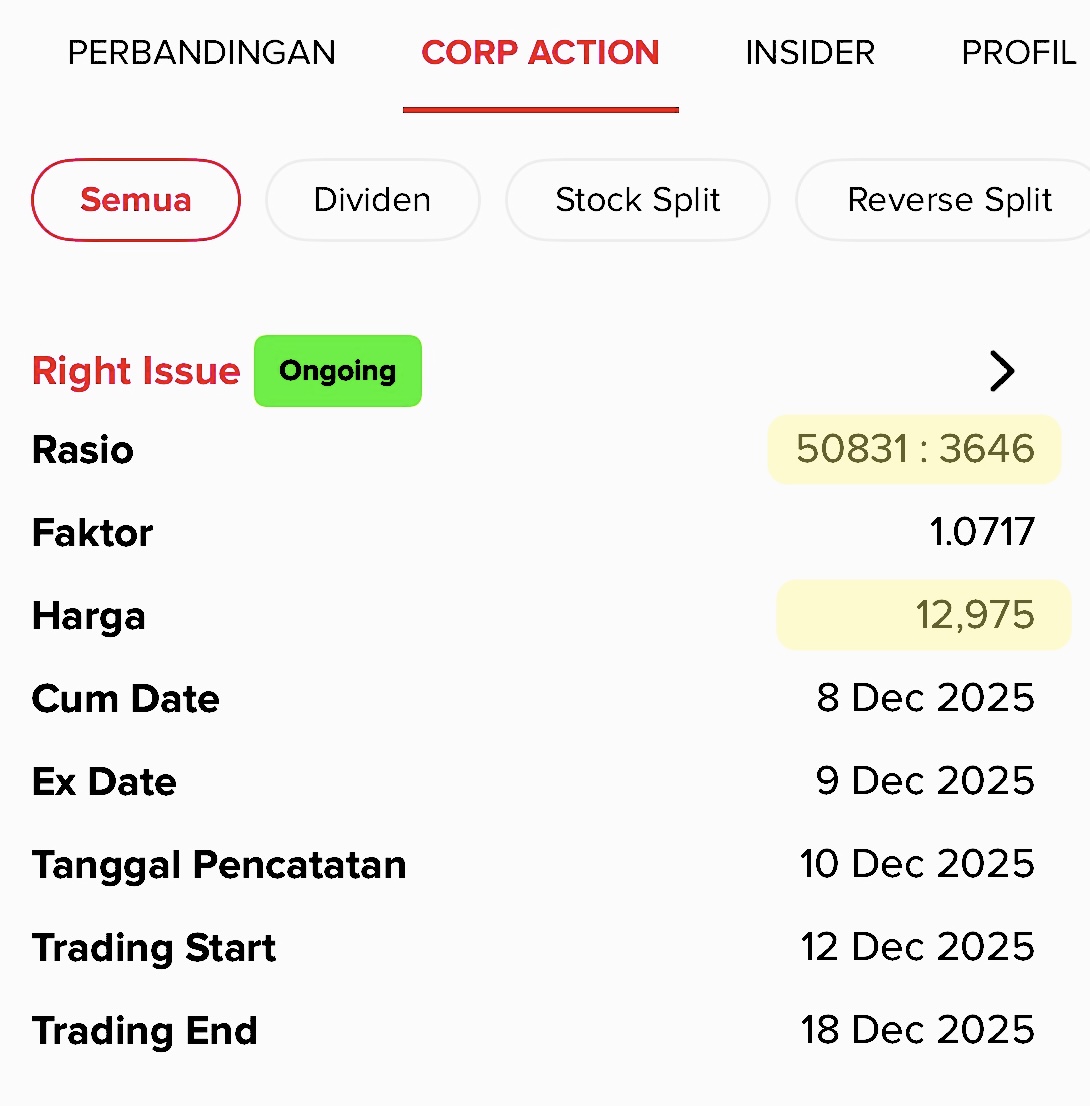Click the Right Issue heading
This screenshot has width=1090, height=1106.
(x=135, y=371)
